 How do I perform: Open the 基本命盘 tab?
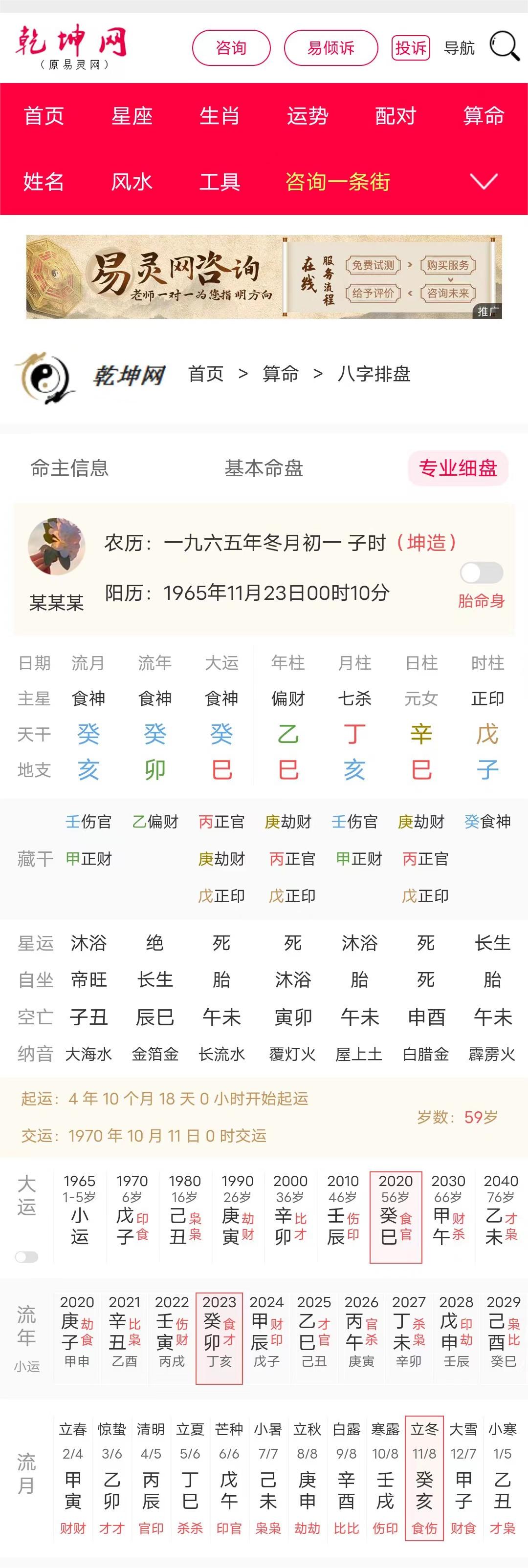pyautogui.click(x=264, y=468)
